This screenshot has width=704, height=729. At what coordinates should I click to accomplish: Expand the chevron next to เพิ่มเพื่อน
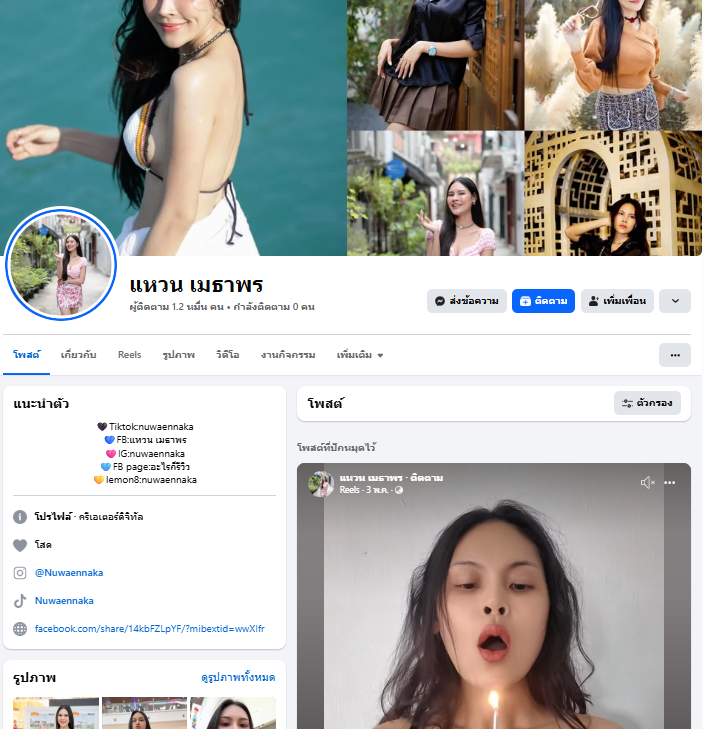pyautogui.click(x=675, y=301)
